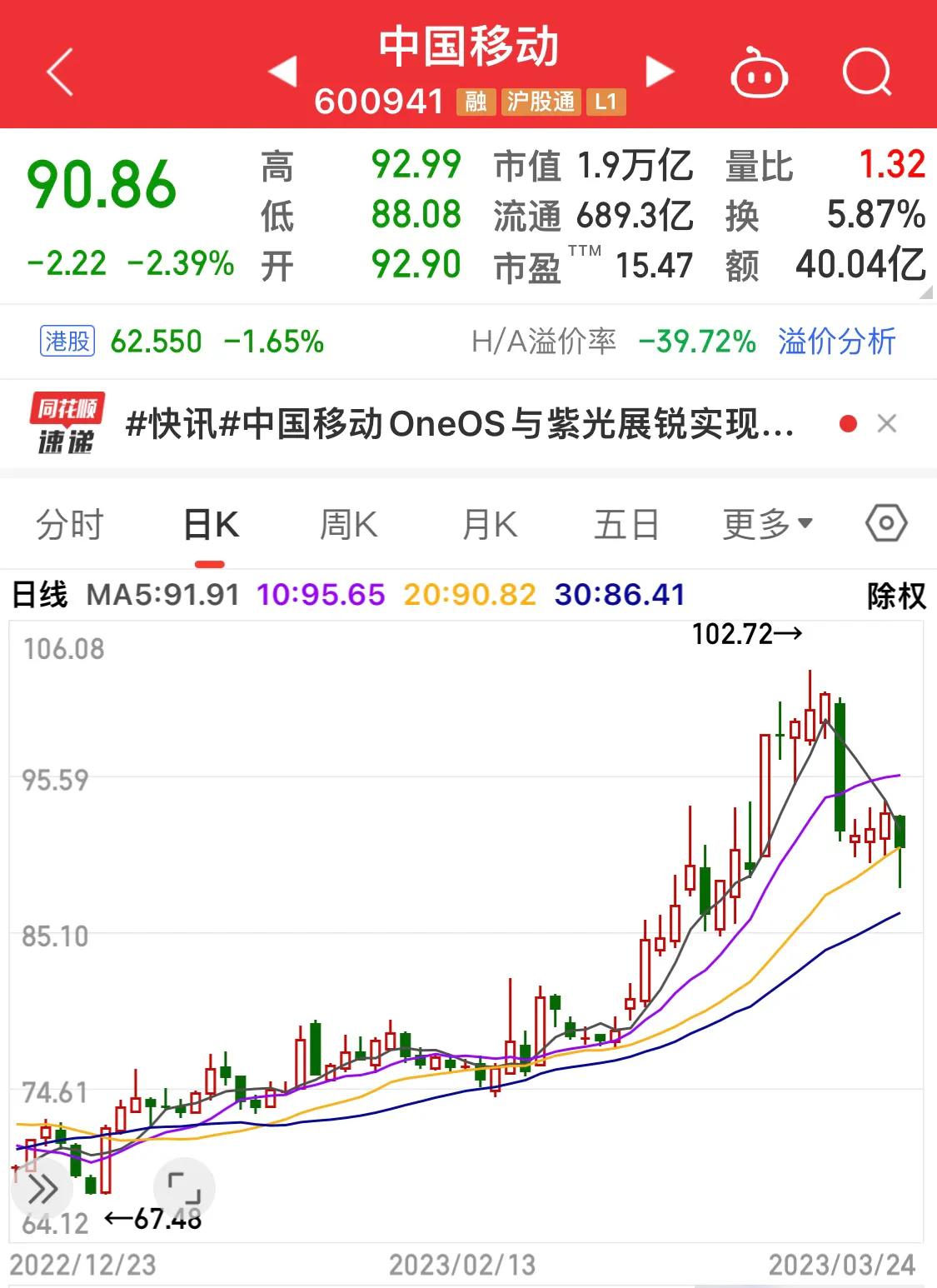Toggle 除权 price adjustment mode
Image resolution: width=937 pixels, height=1288 pixels.
(x=894, y=597)
